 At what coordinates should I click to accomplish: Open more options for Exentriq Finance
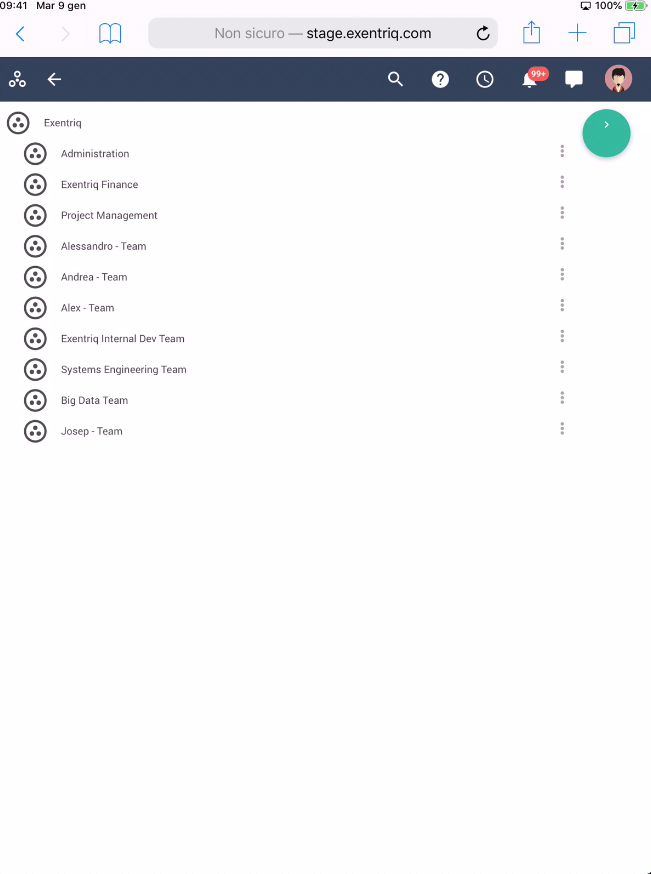pos(562,182)
